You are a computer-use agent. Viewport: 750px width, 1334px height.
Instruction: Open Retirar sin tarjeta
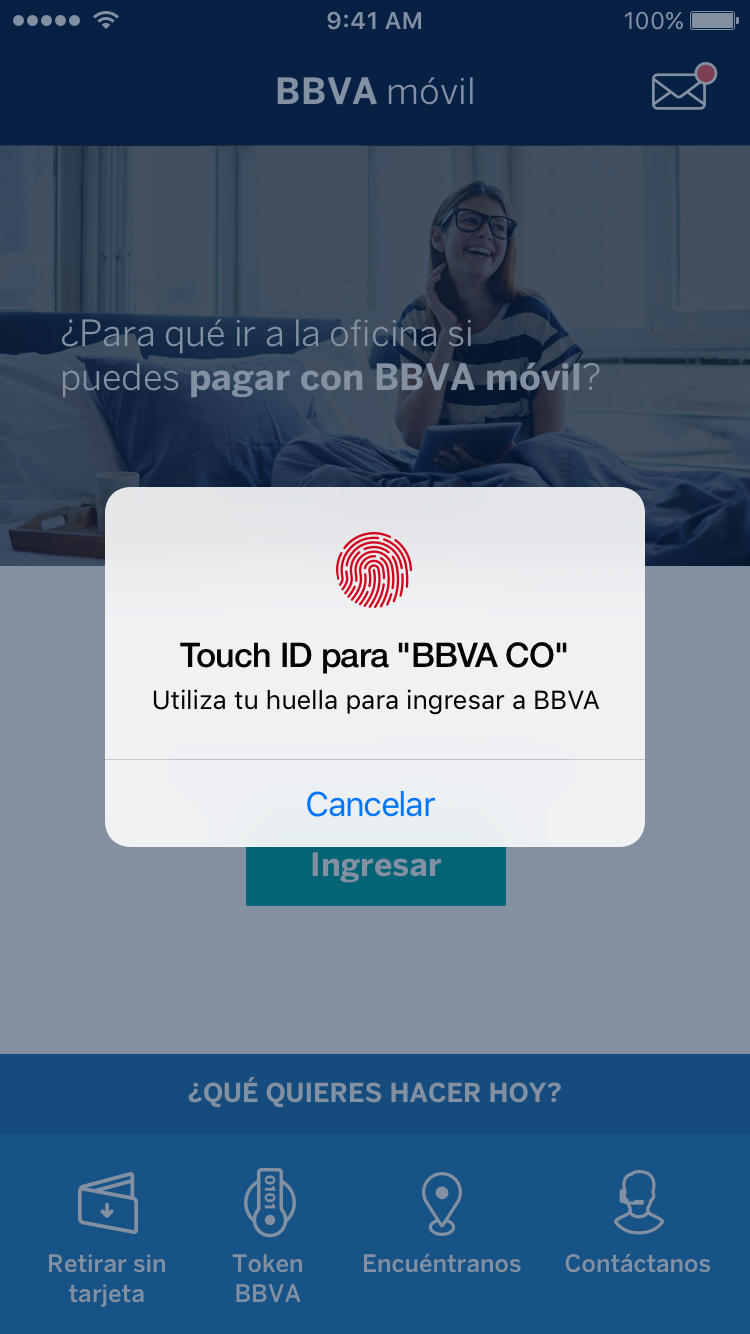click(107, 1236)
